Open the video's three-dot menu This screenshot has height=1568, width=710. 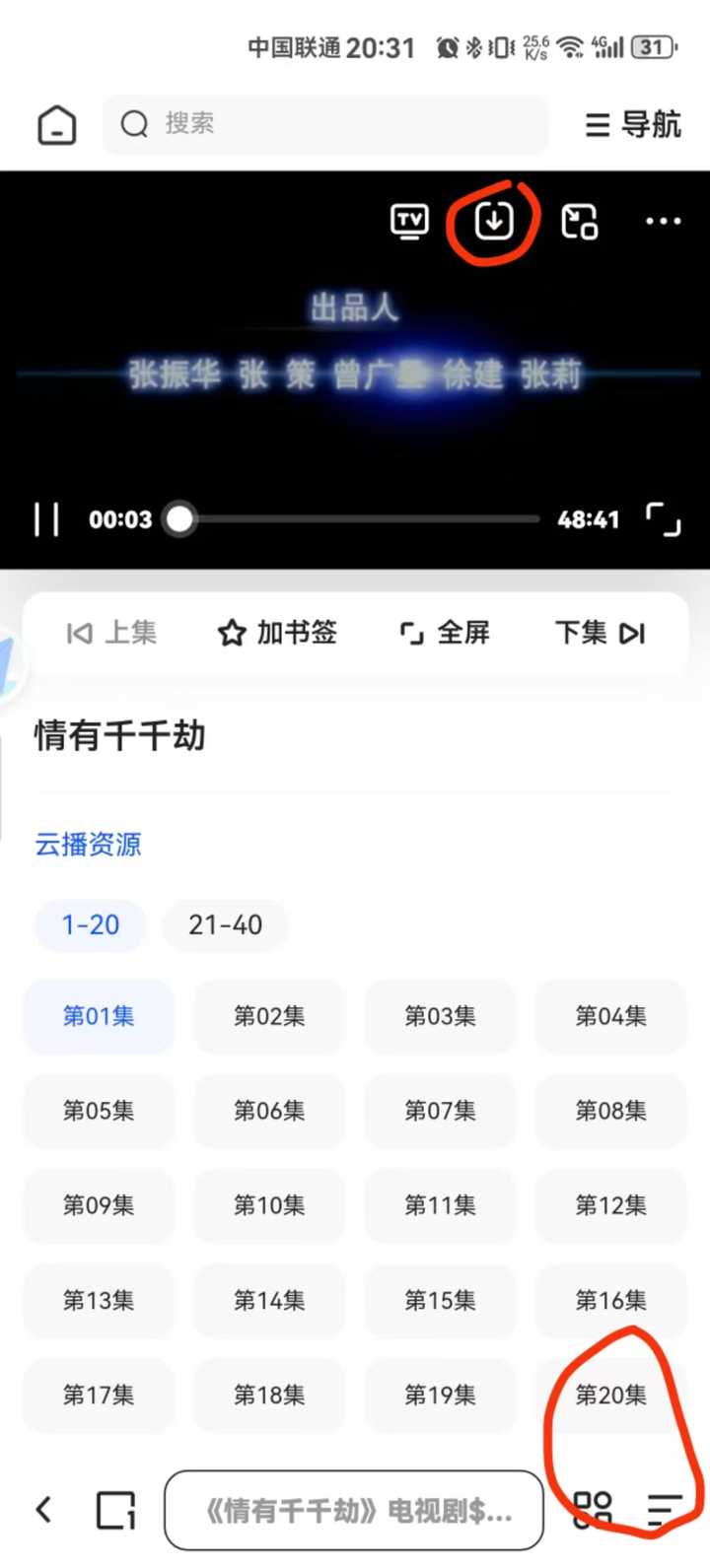point(663,221)
